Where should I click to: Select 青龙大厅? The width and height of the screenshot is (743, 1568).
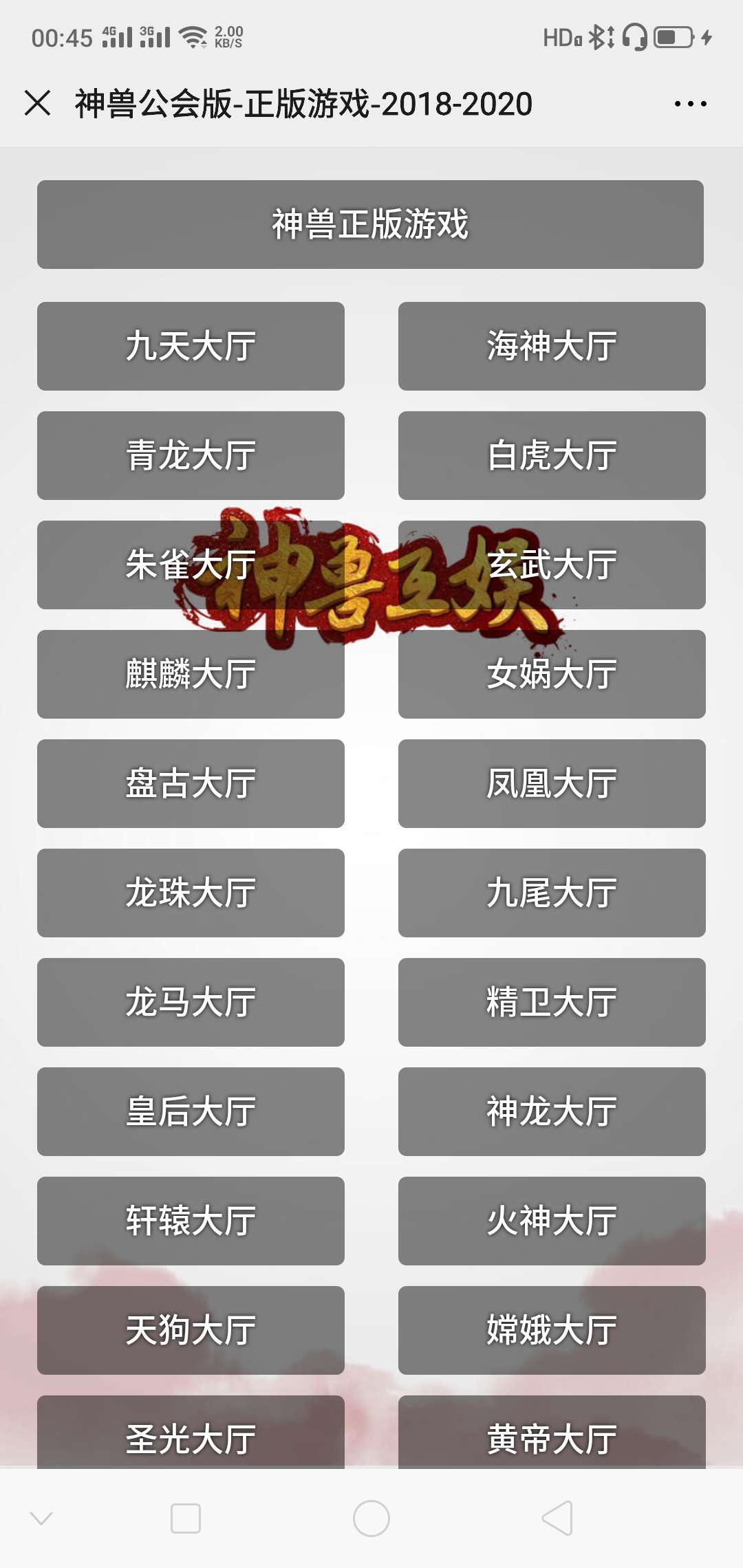point(191,455)
